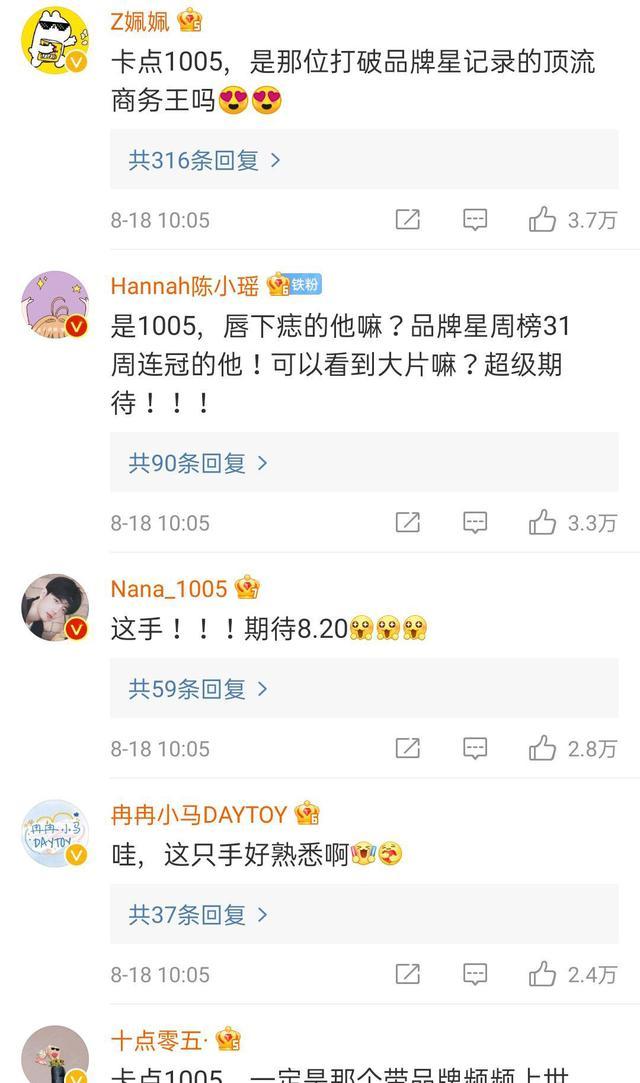Open 冉冉小马DAYTOY's username link
This screenshot has width=640, height=1083.
point(198,814)
